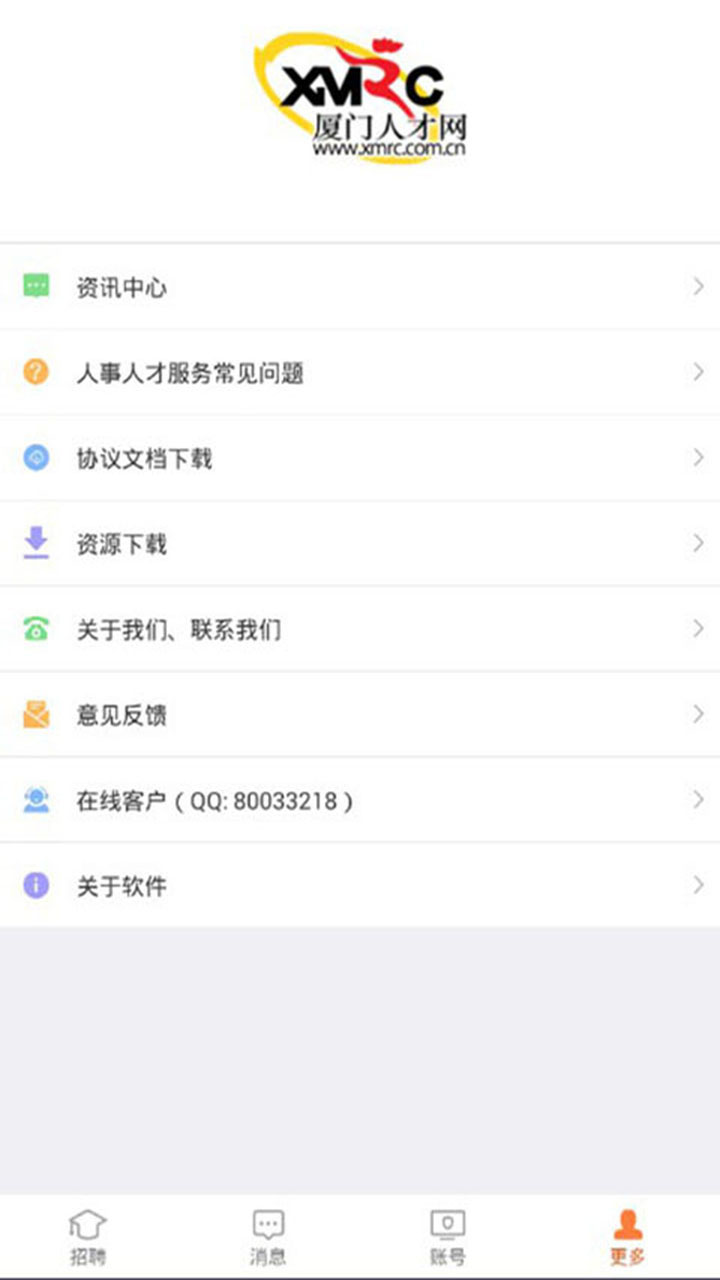Click the 消息 message bubble icon
Image resolution: width=720 pixels, height=1280 pixels.
click(267, 1223)
